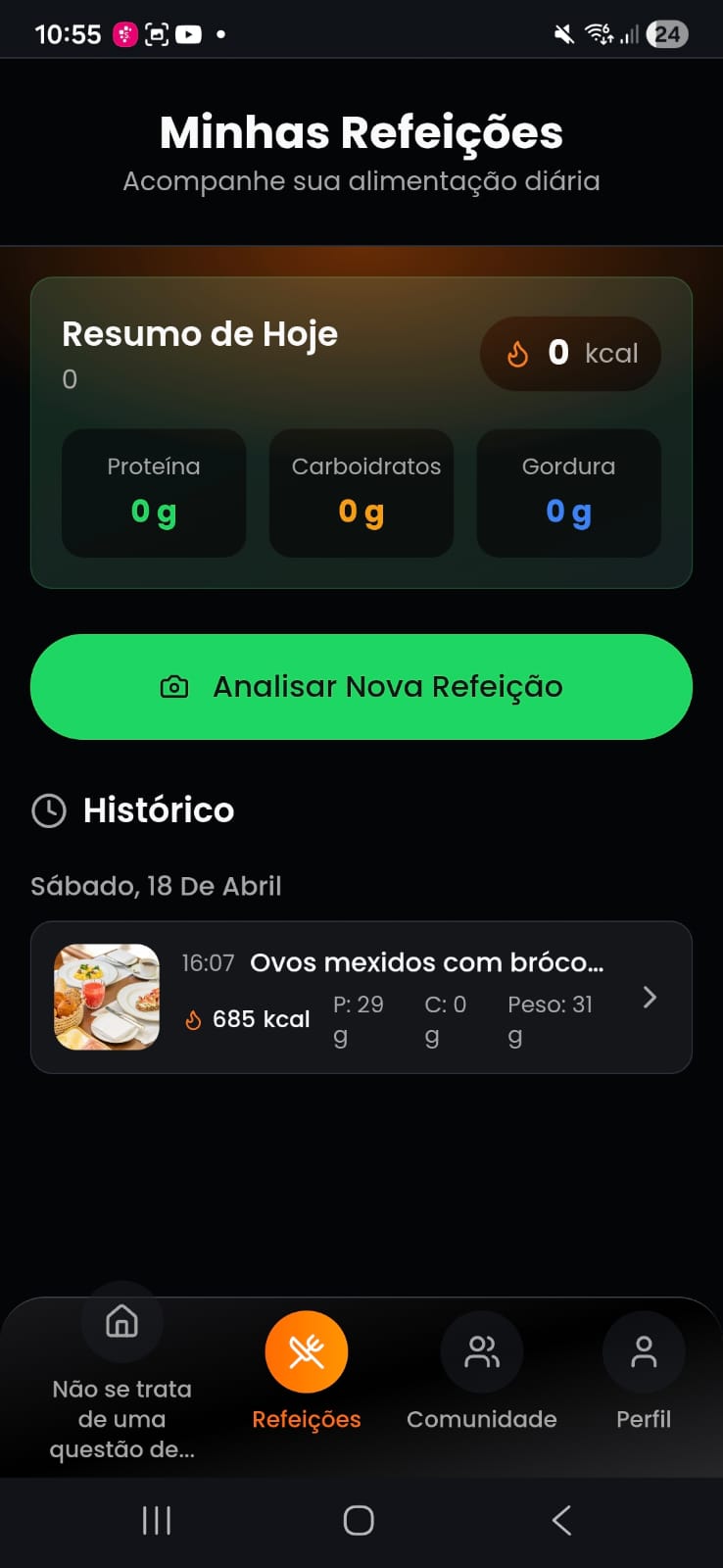Open the Resumo de Hoje kcal badge
The height and width of the screenshot is (1568, 723).
(x=570, y=353)
